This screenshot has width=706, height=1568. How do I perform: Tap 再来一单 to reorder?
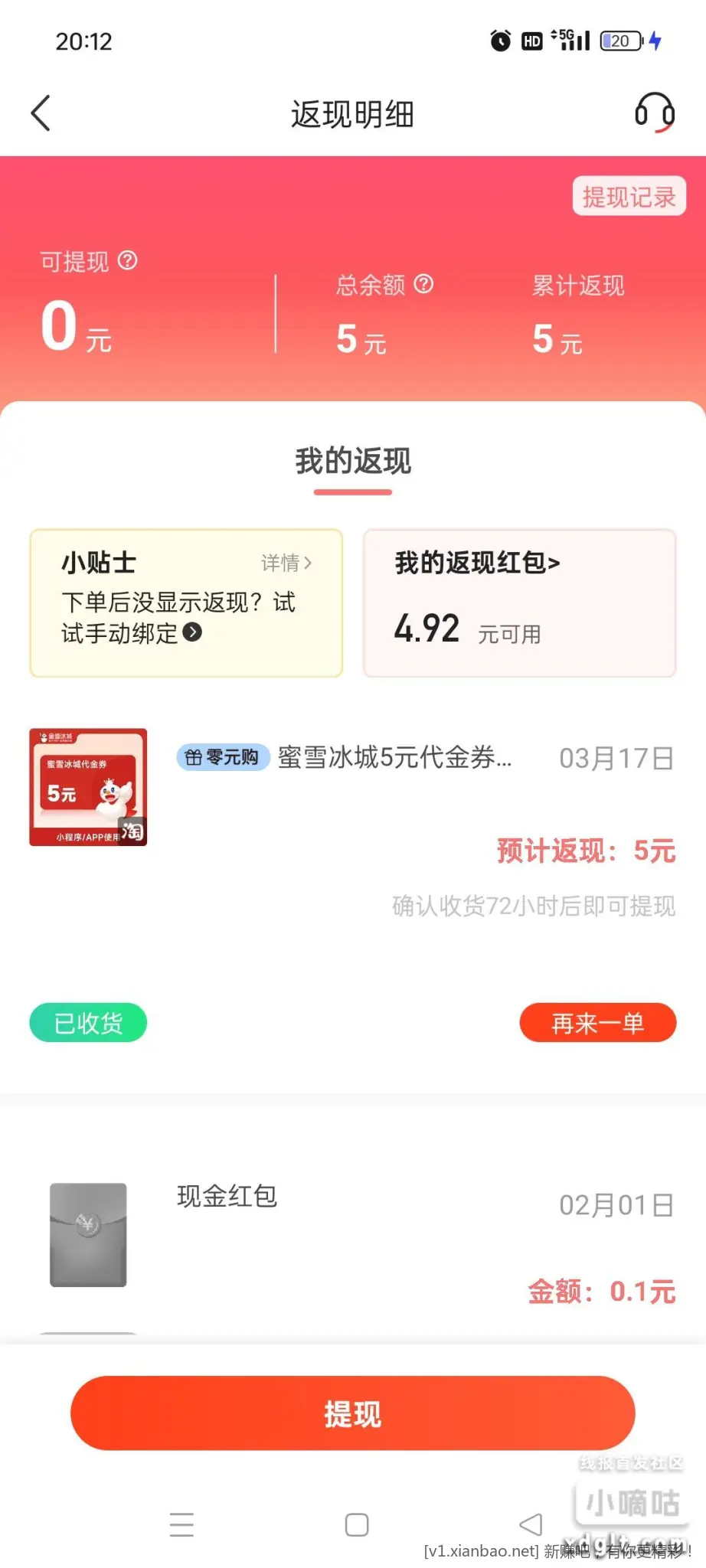(597, 1023)
